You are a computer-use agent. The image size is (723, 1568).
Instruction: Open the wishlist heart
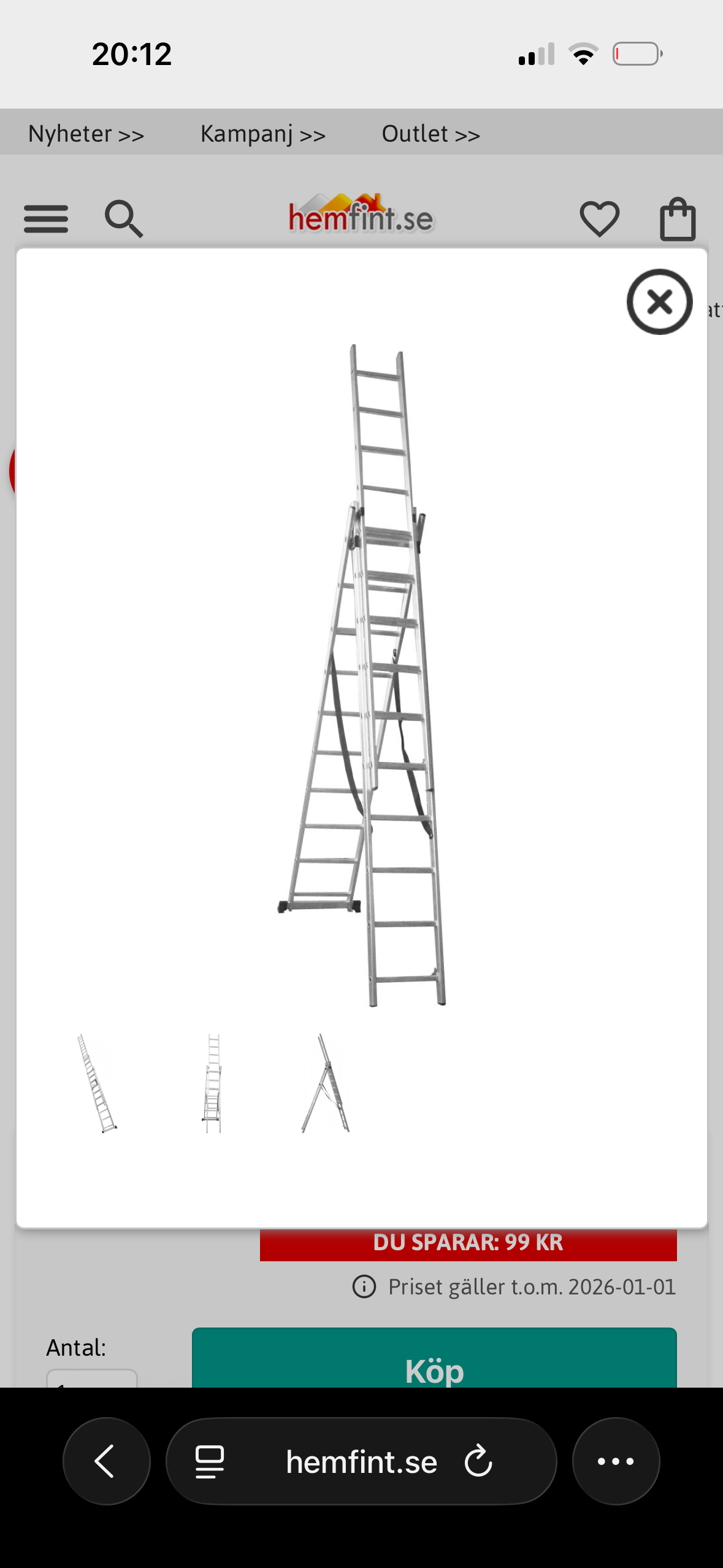(599, 219)
